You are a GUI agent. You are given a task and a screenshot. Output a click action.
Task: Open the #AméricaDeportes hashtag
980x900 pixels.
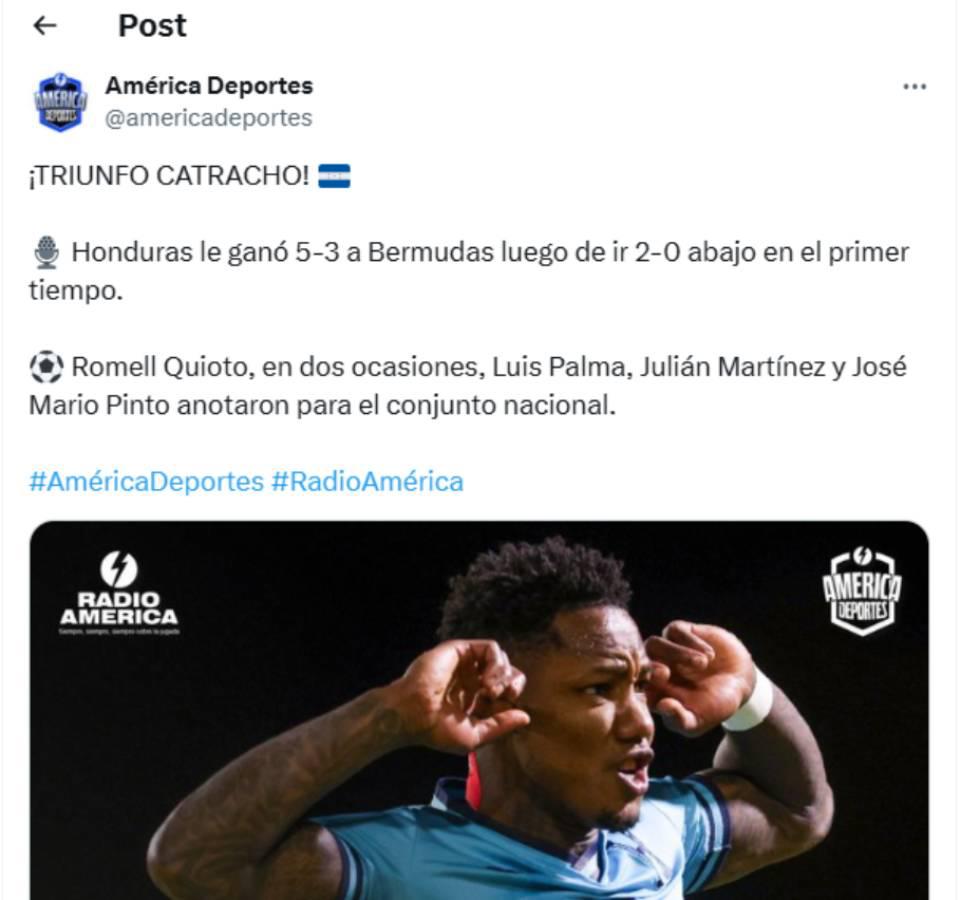click(146, 482)
